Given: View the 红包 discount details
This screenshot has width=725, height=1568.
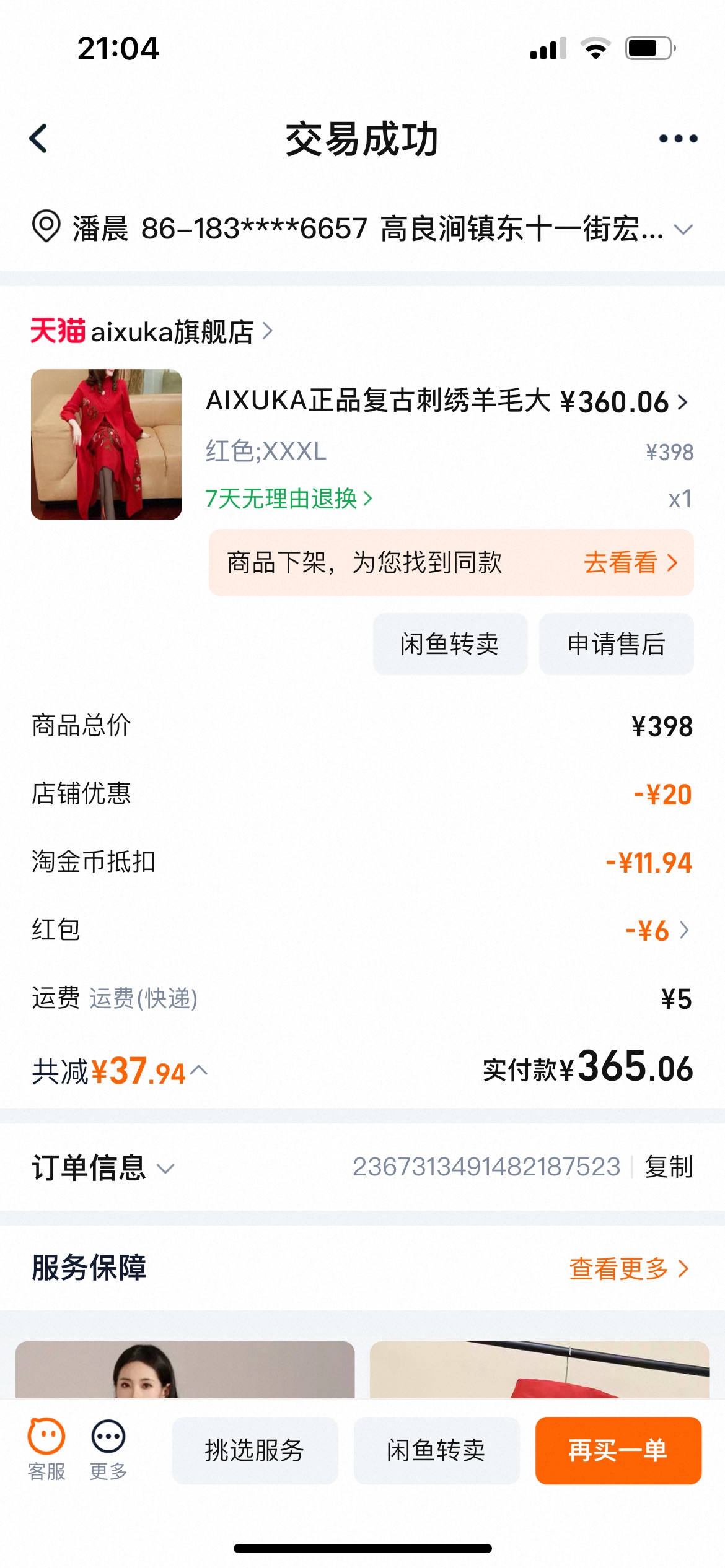Looking at the screenshot, I should 658,930.
